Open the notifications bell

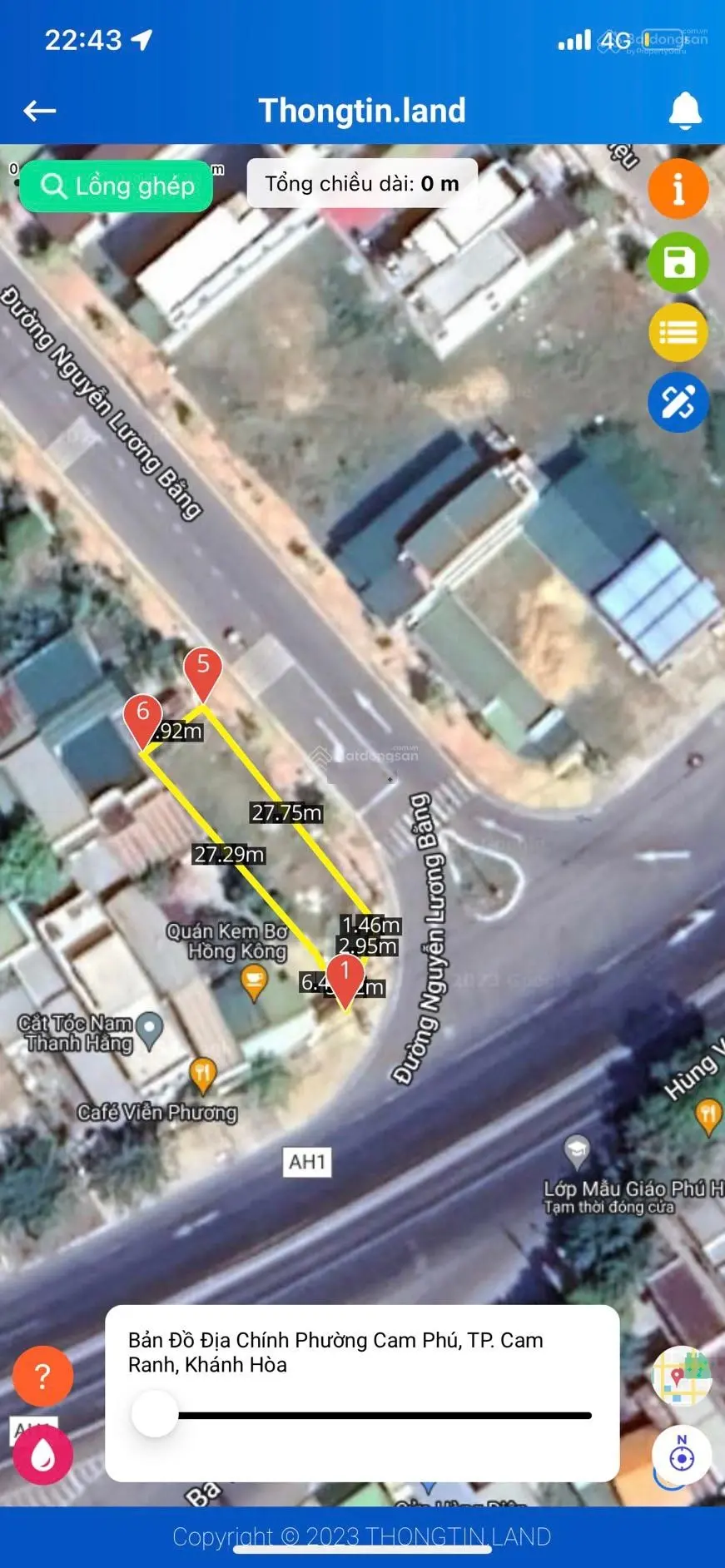(685, 111)
